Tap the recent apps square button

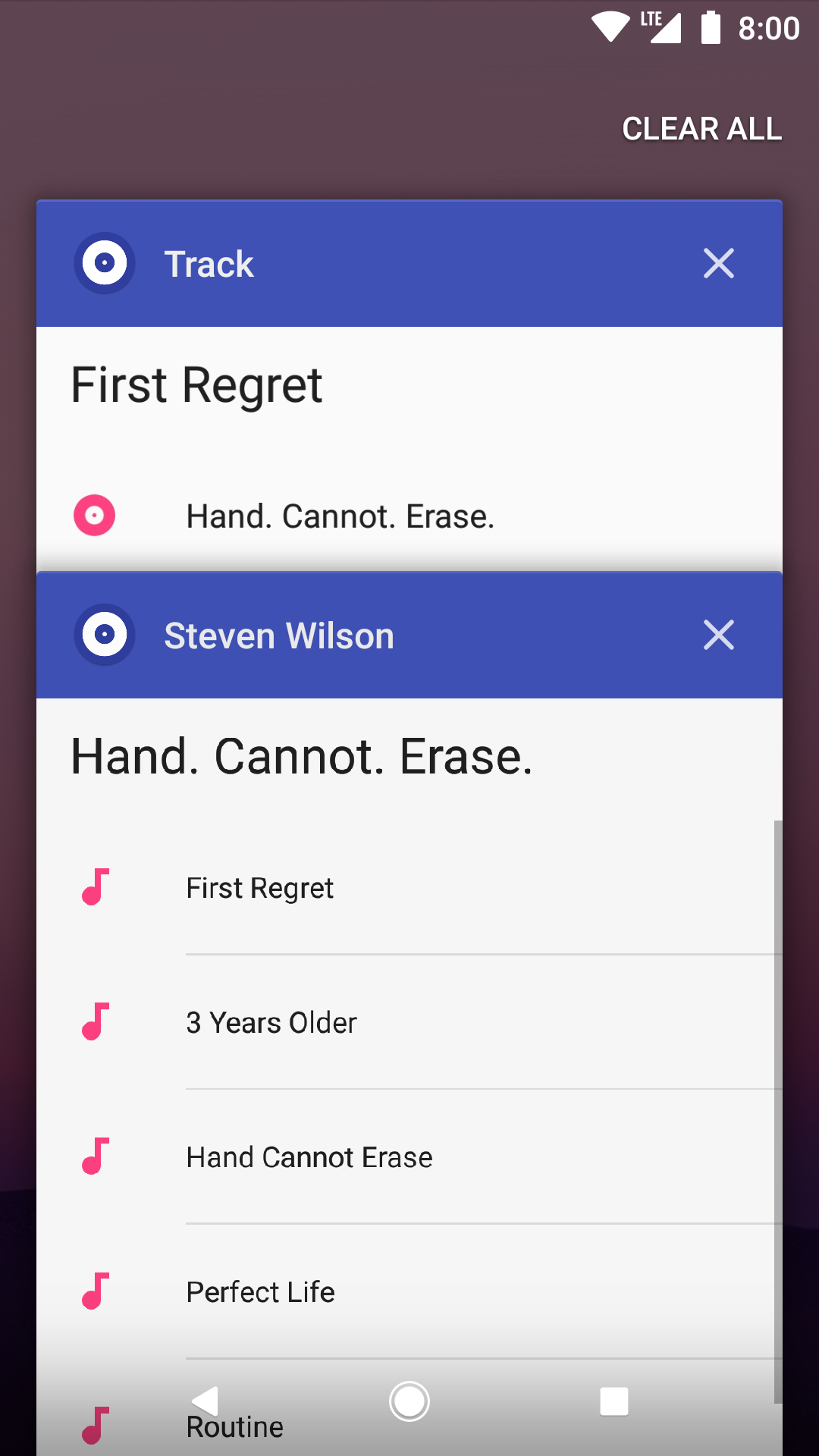tap(614, 1401)
